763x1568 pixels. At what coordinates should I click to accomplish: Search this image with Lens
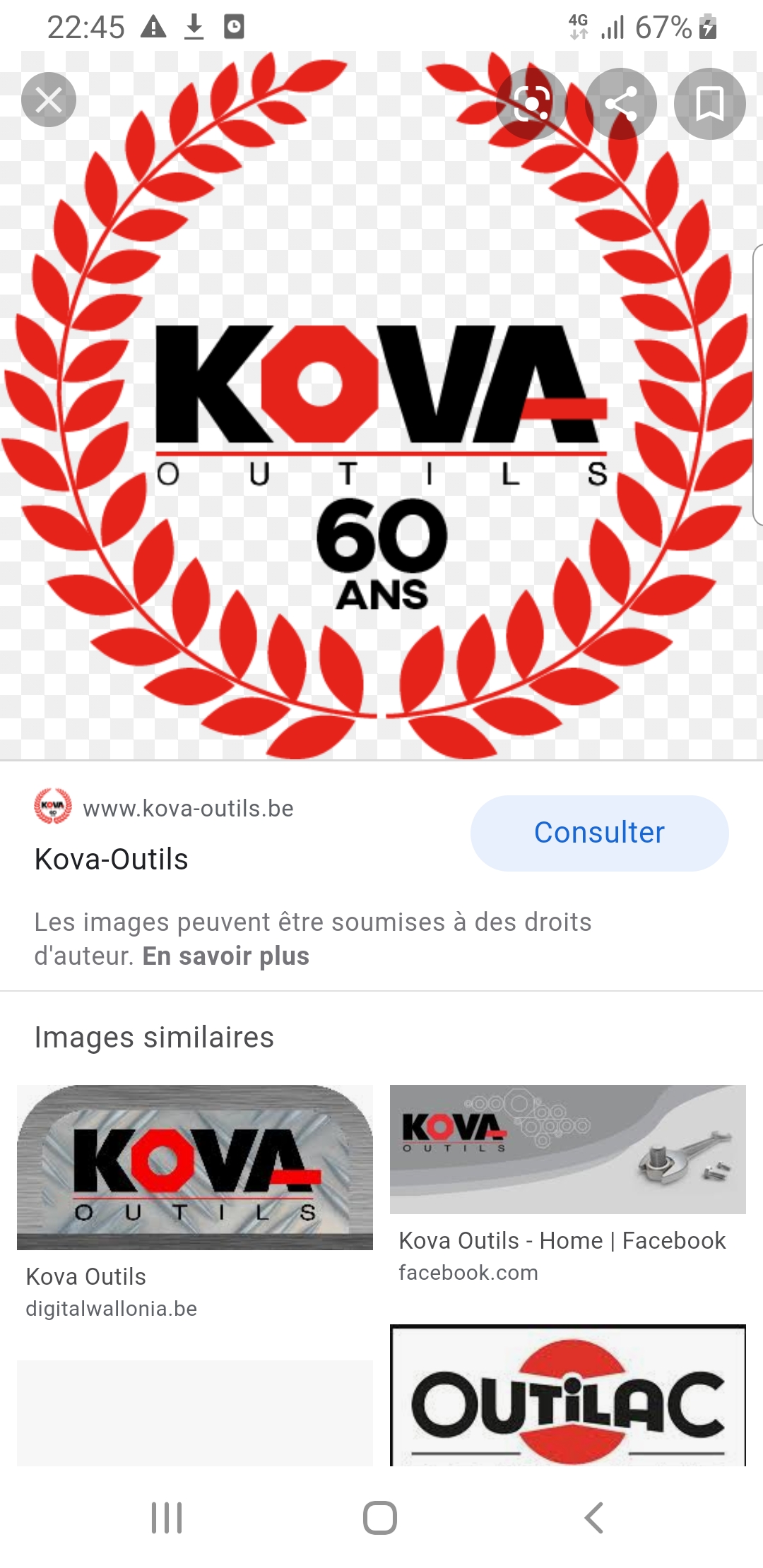(x=531, y=104)
